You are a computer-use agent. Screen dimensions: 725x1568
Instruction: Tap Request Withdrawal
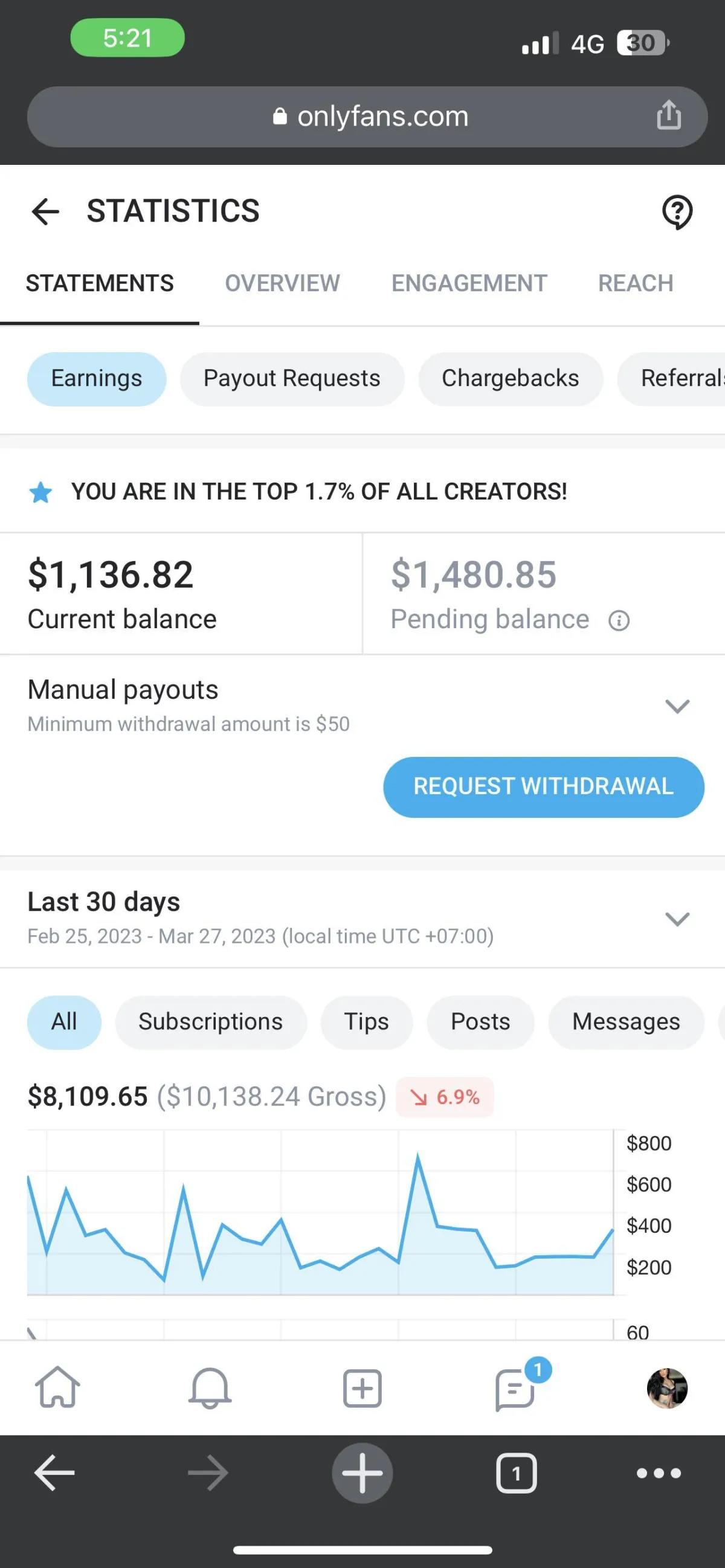pos(543,786)
